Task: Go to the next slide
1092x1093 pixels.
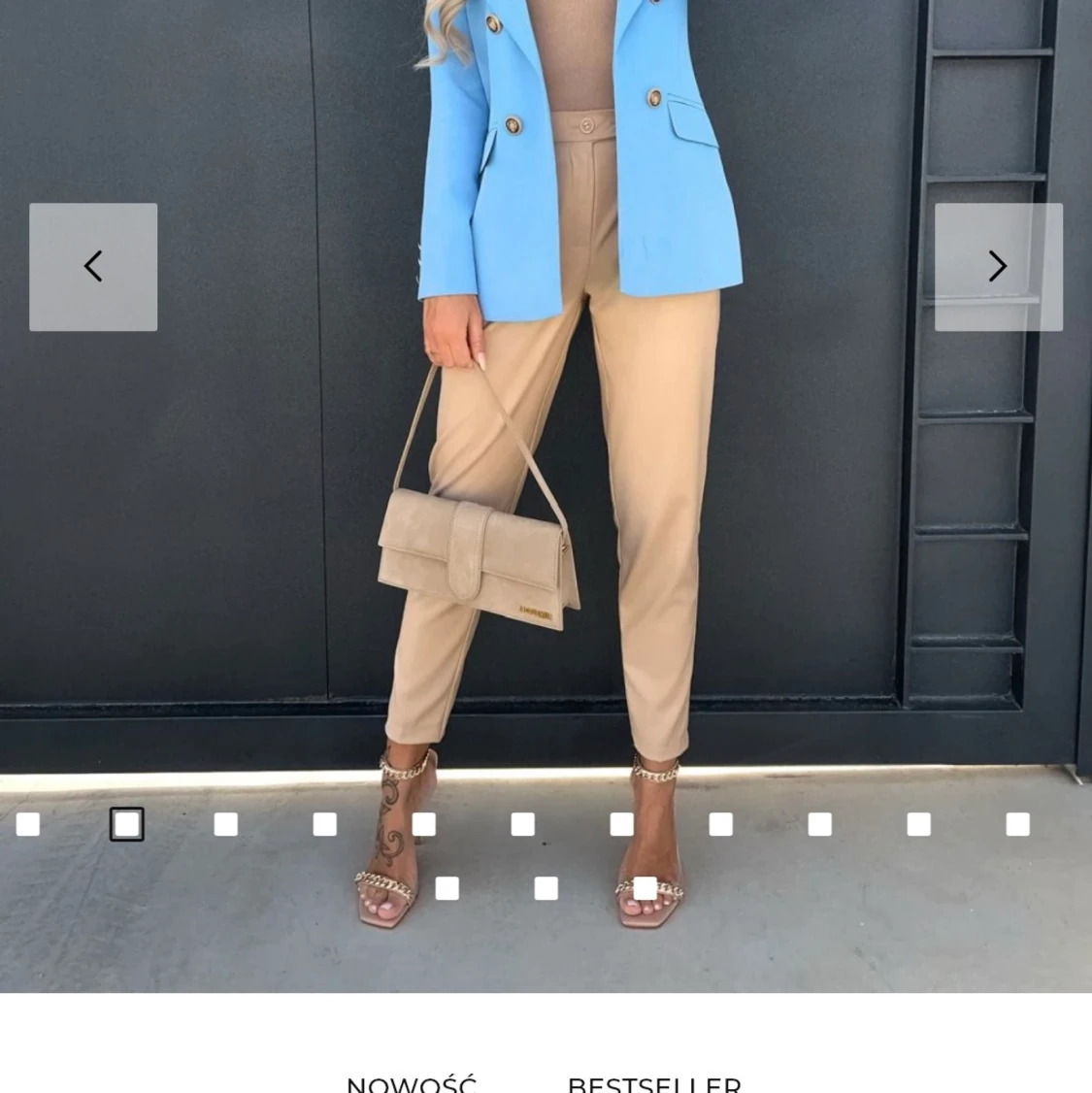Action: click(998, 267)
